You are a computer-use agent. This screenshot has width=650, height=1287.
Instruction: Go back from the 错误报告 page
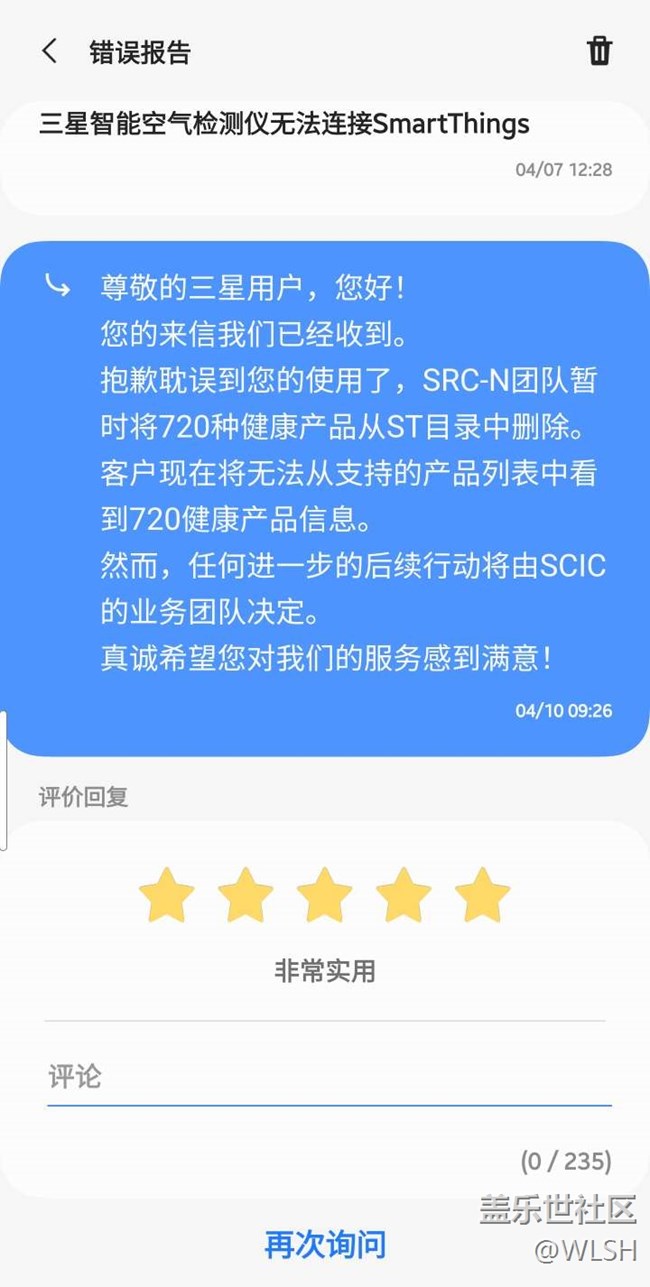[49, 51]
